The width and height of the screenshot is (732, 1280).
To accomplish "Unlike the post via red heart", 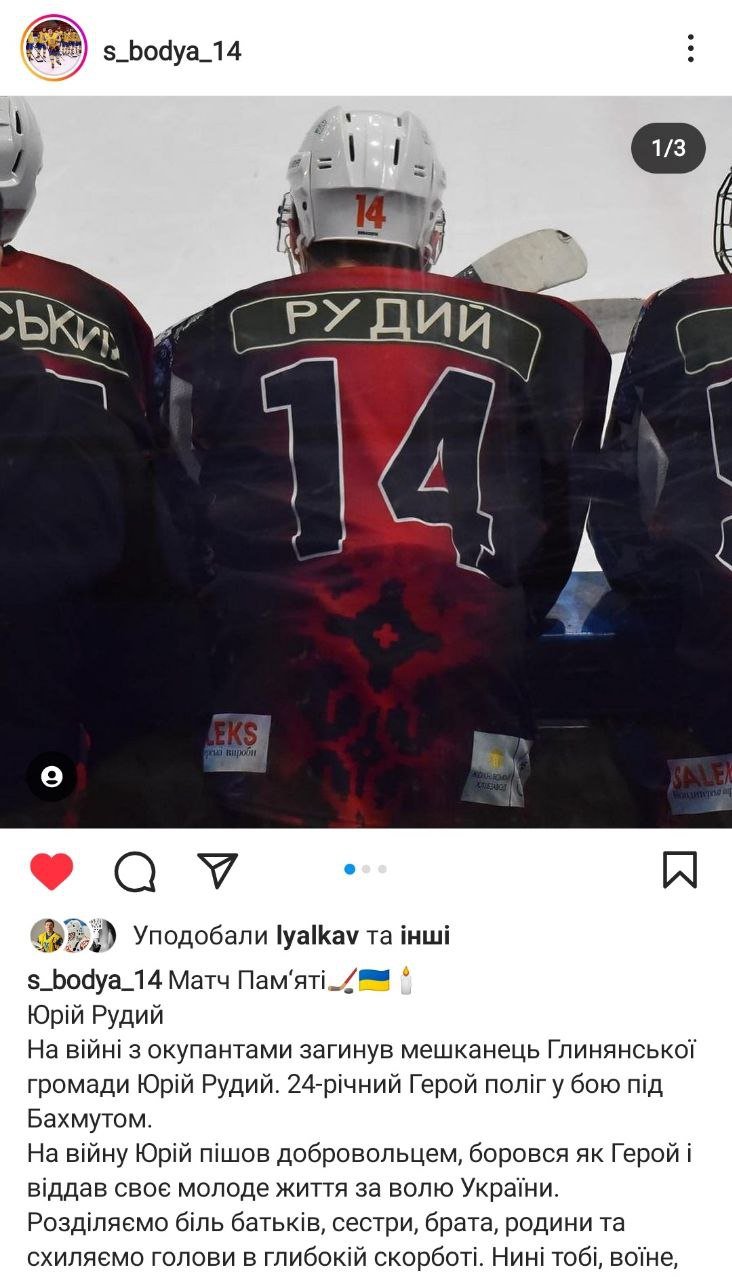I will [x=51, y=871].
